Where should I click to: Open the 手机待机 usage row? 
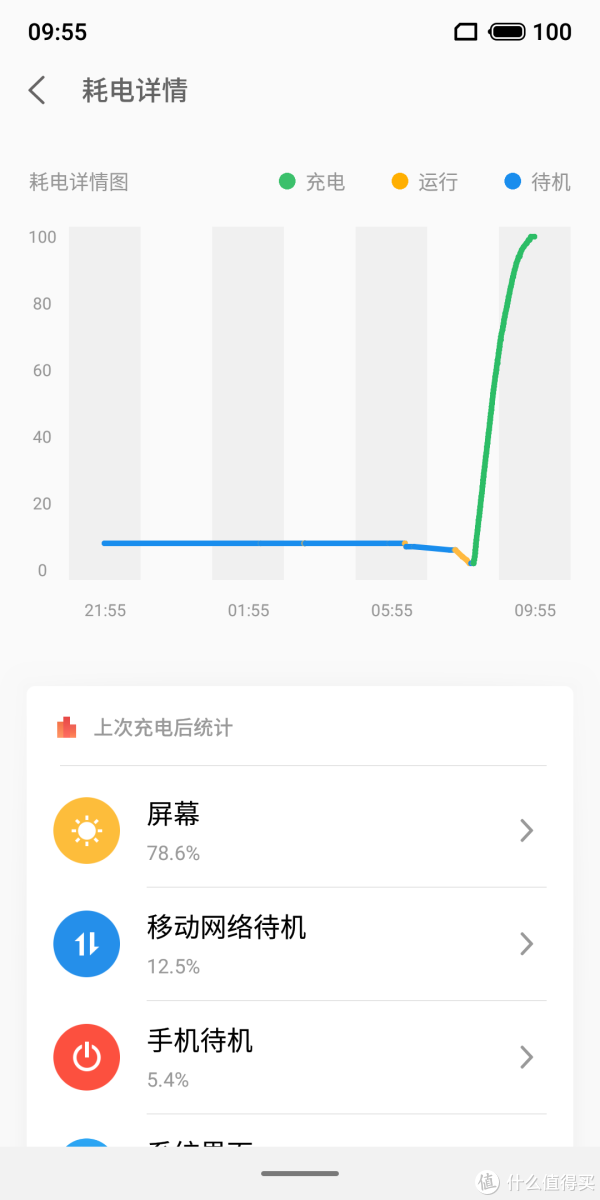[x=300, y=1057]
